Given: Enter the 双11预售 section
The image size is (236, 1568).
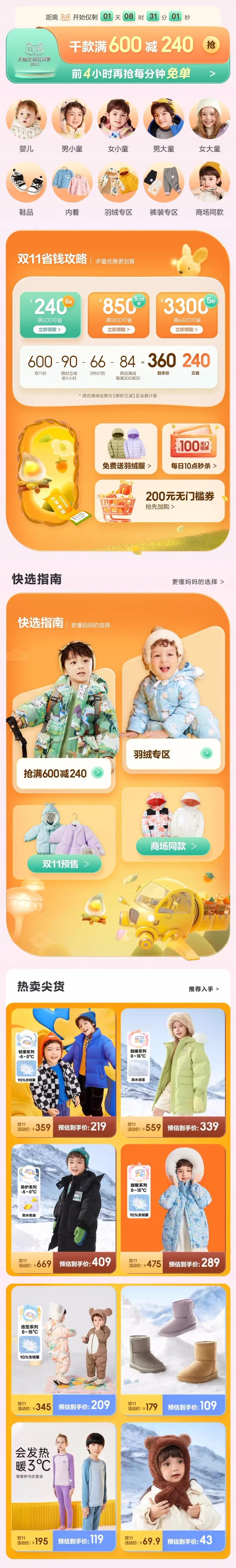Looking at the screenshot, I should [64, 864].
